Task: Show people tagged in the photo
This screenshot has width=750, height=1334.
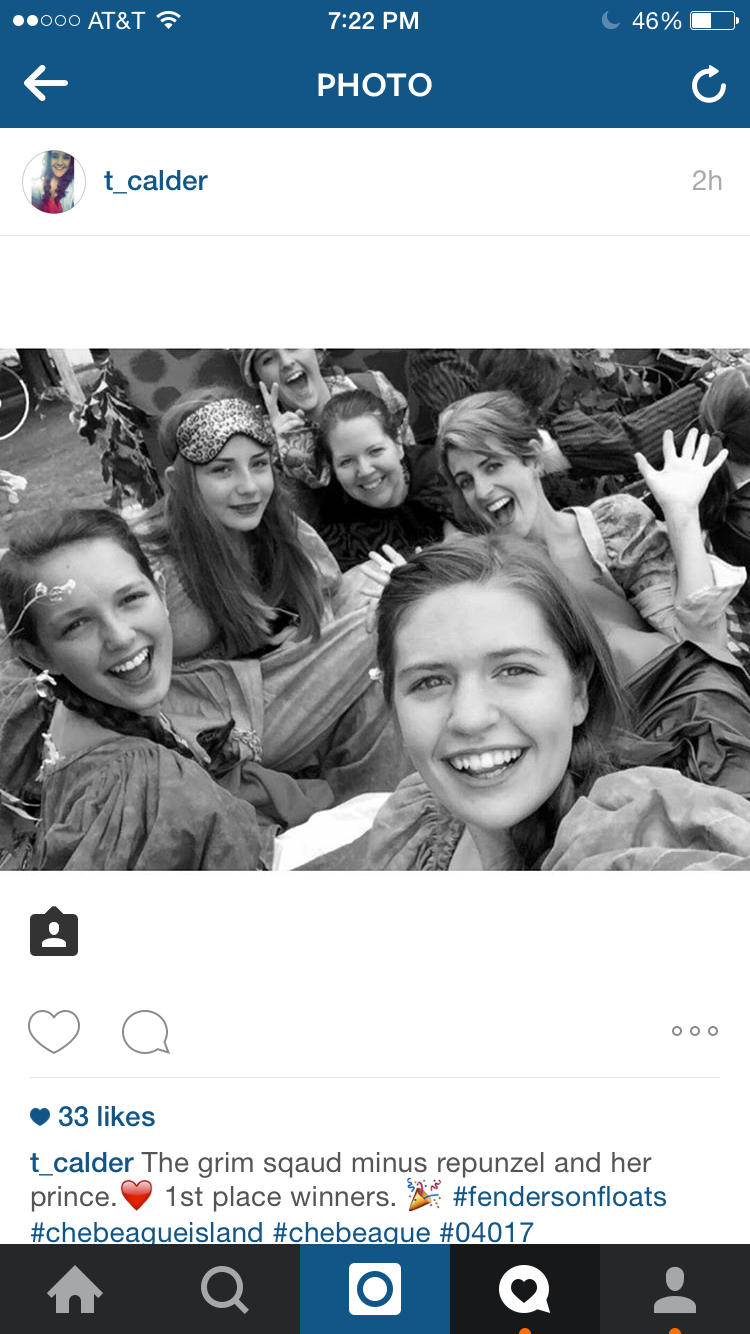Action: pos(54,933)
